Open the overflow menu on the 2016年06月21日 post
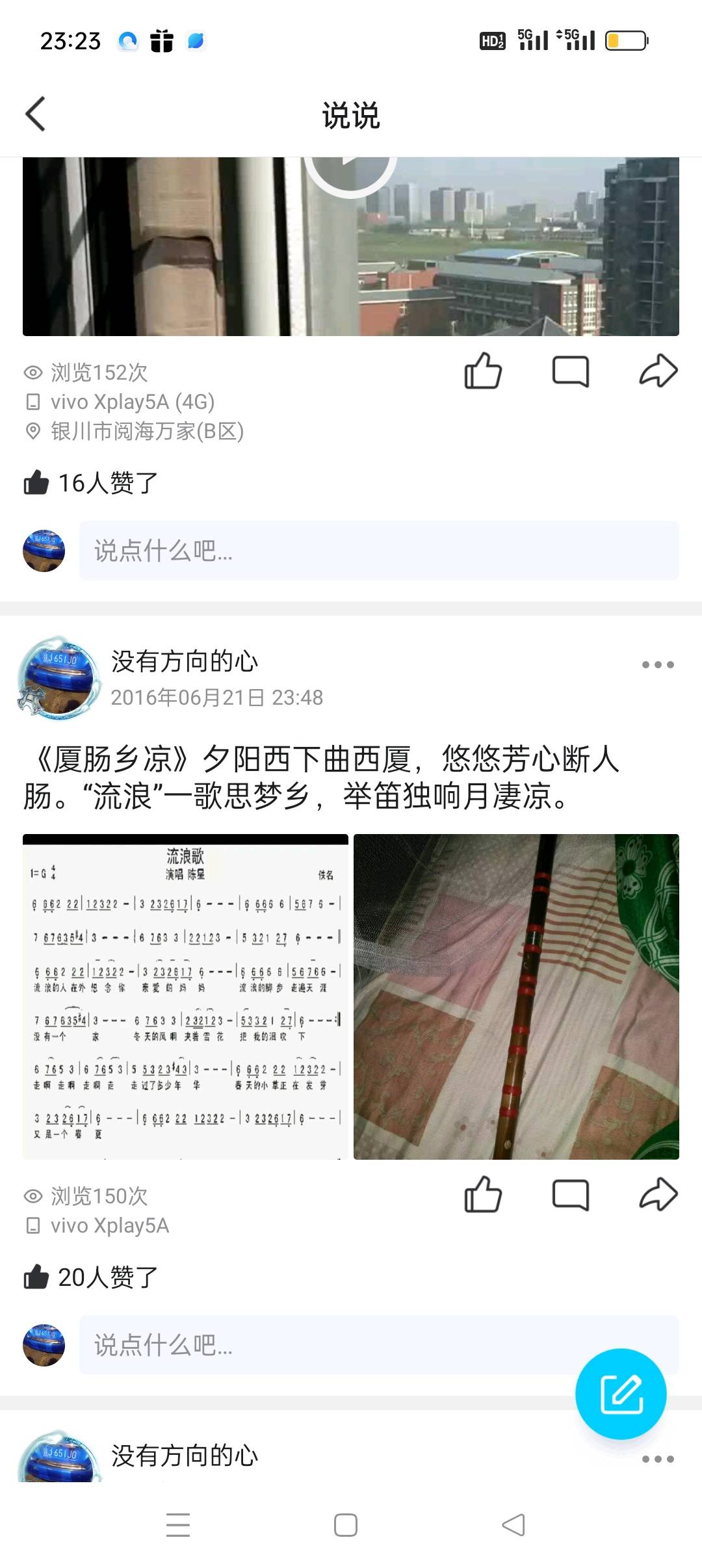This screenshot has width=702, height=1568. (x=657, y=664)
